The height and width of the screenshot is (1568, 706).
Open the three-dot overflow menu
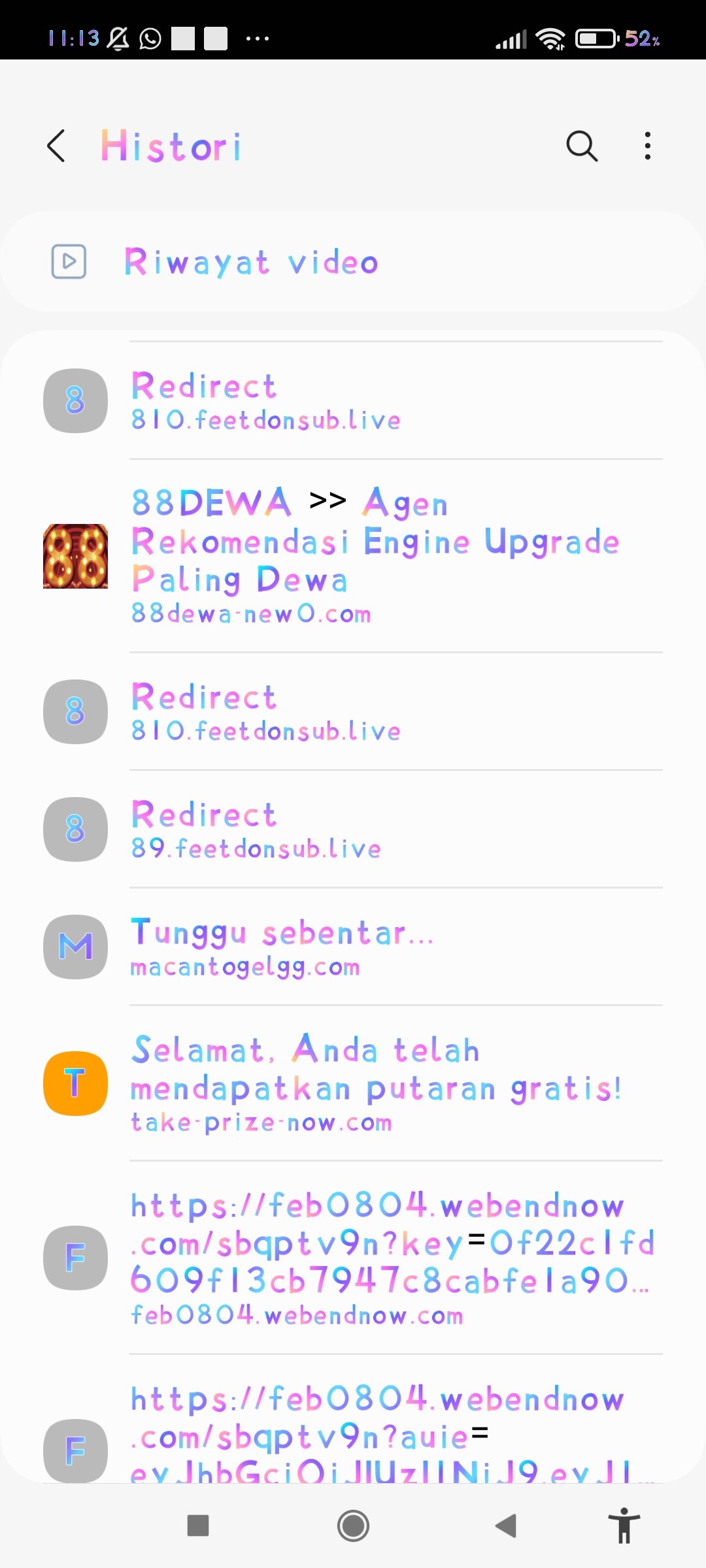647,146
